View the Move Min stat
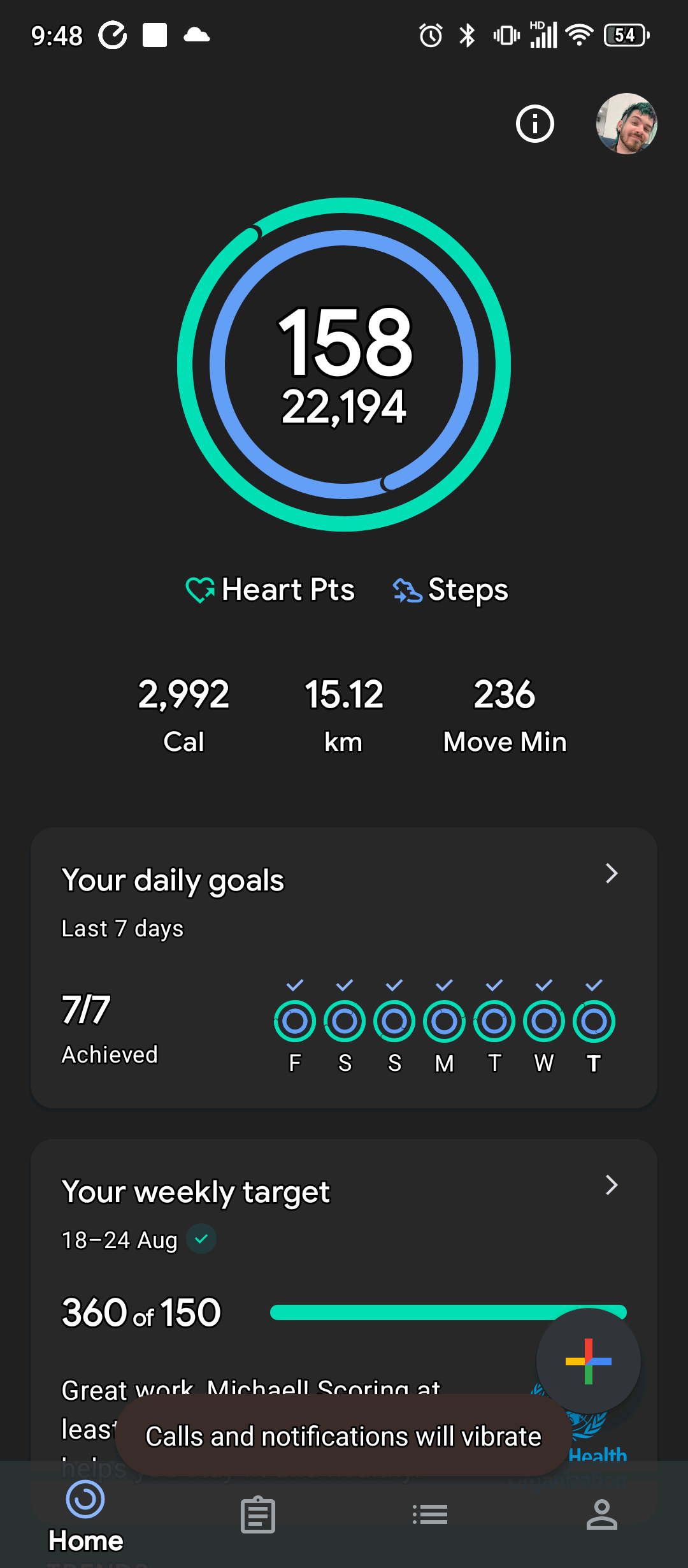This screenshot has height=1568, width=688. coord(505,715)
